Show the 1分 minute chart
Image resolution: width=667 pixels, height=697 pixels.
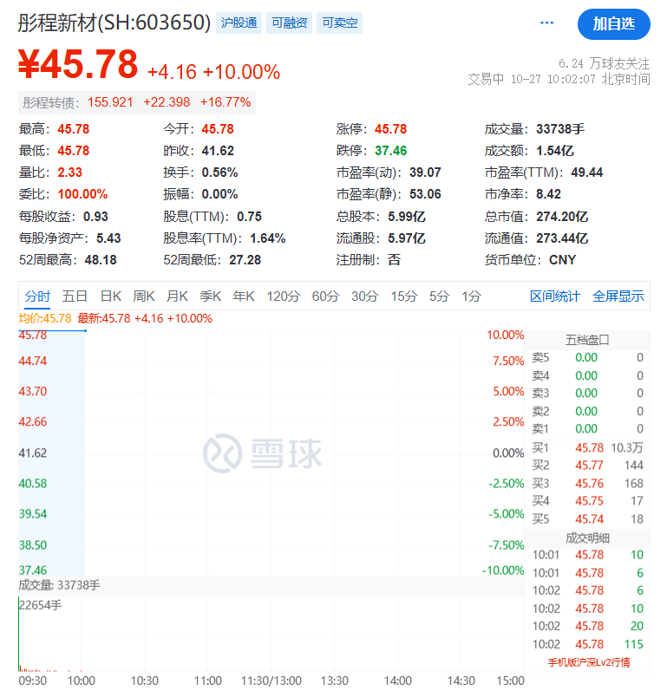[x=471, y=296]
